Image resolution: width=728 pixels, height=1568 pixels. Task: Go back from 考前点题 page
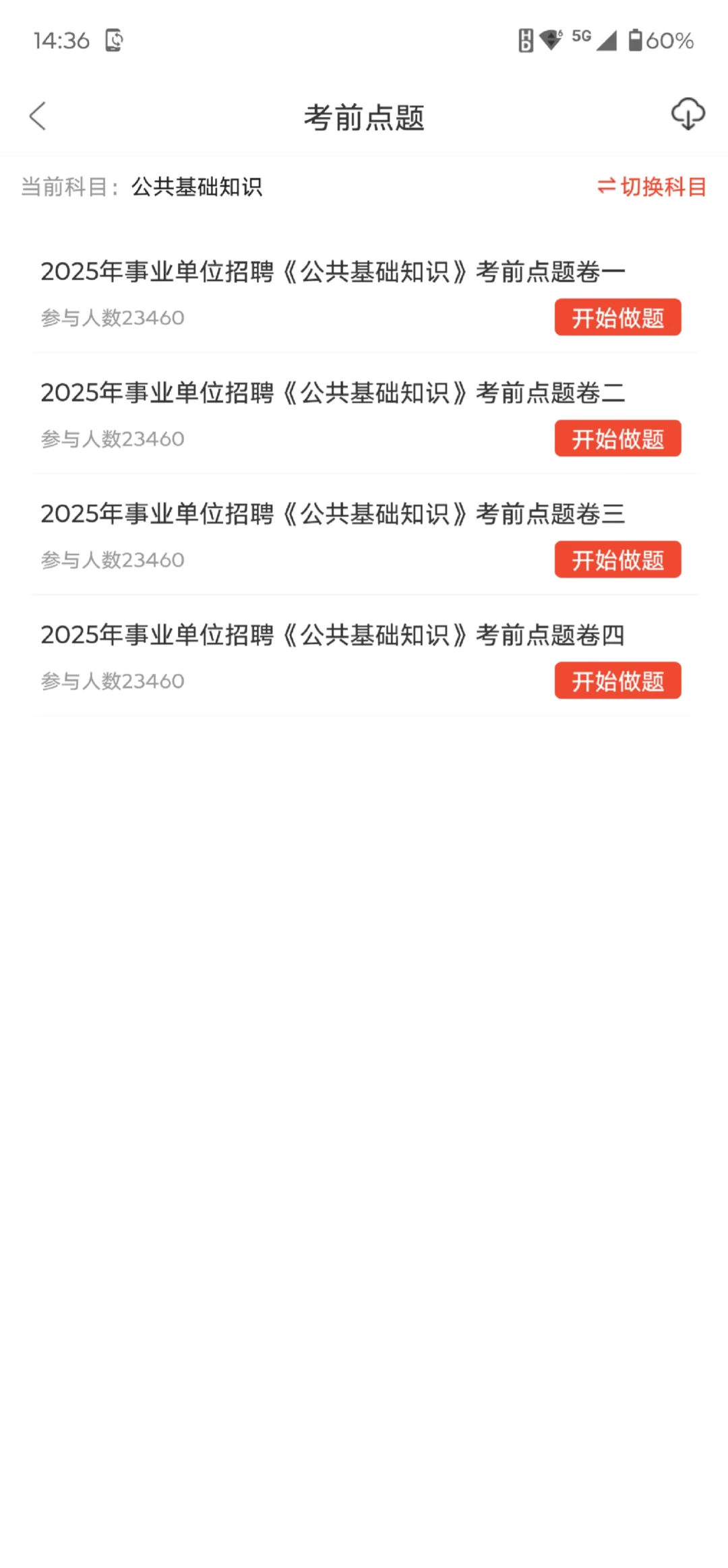[x=38, y=116]
